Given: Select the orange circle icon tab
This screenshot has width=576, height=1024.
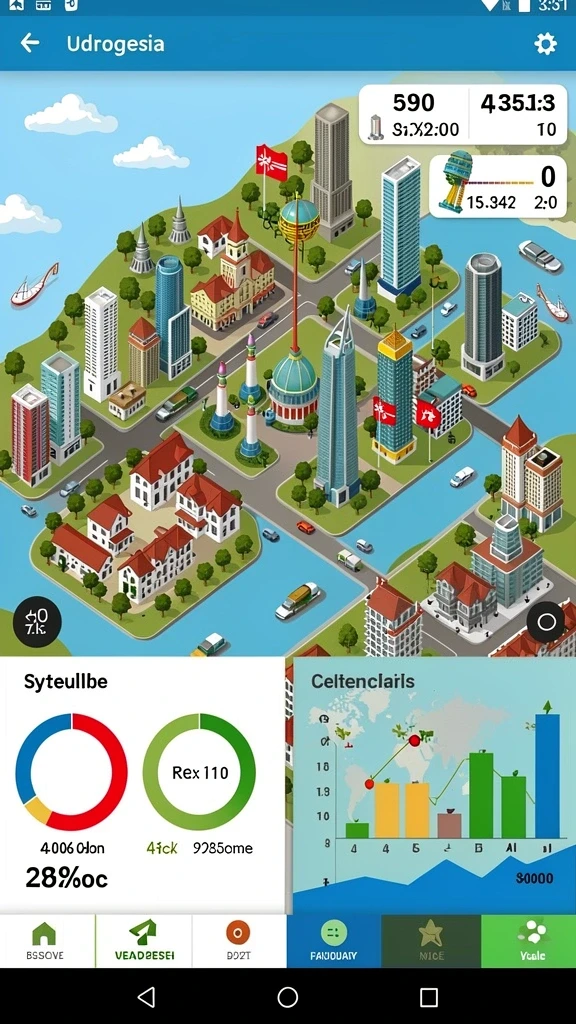Looking at the screenshot, I should [x=239, y=941].
